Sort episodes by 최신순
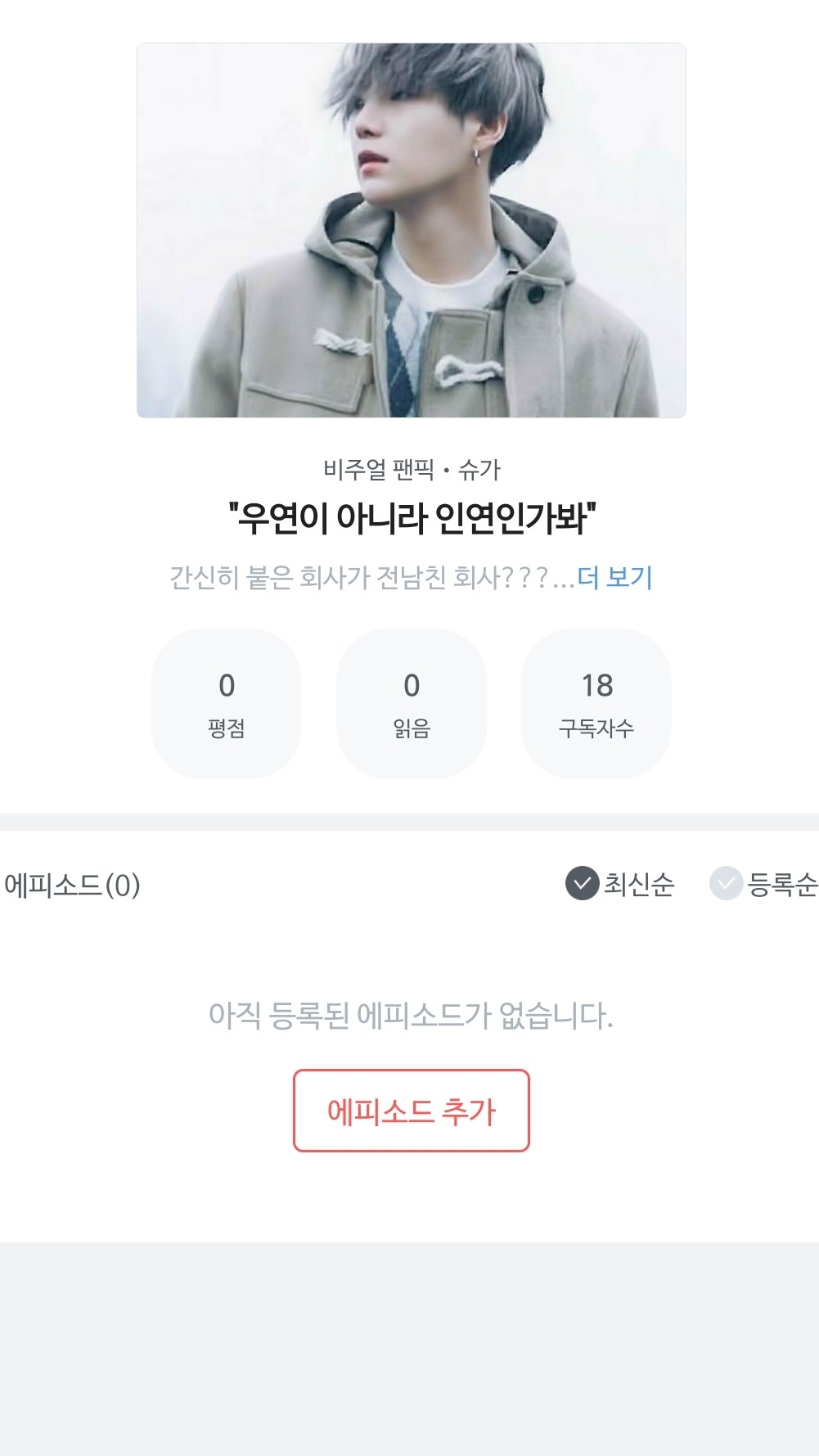 point(620,884)
